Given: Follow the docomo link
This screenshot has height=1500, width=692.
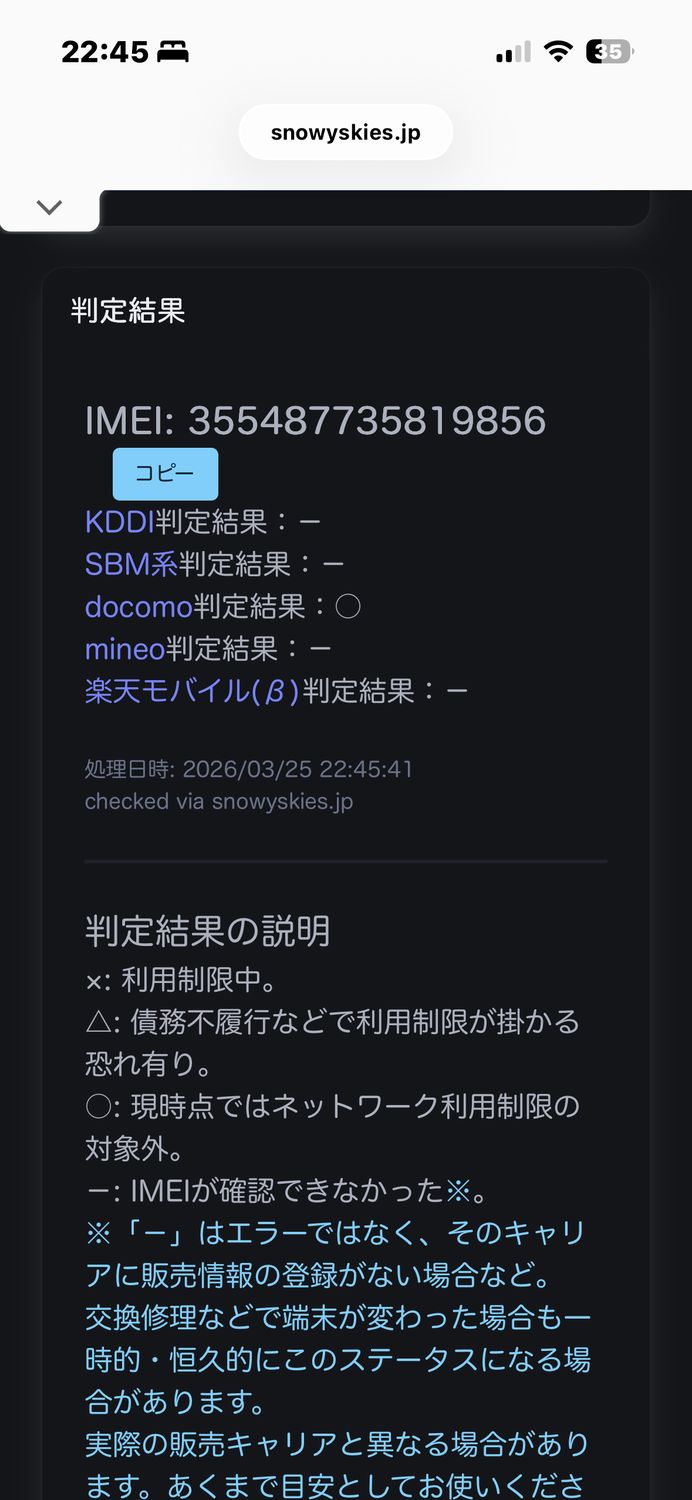Looking at the screenshot, I should [138, 606].
